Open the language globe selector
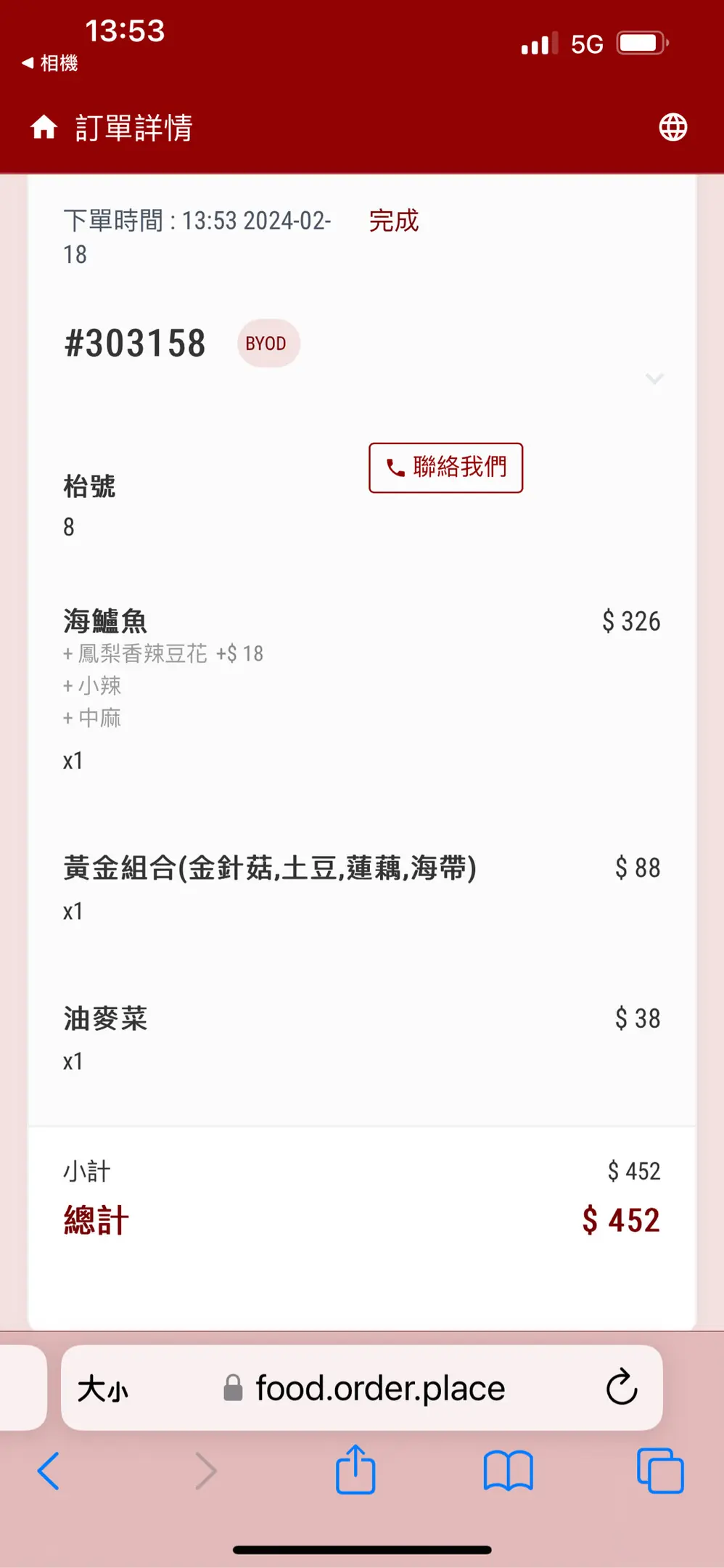This screenshot has height=1568, width=724. click(672, 128)
